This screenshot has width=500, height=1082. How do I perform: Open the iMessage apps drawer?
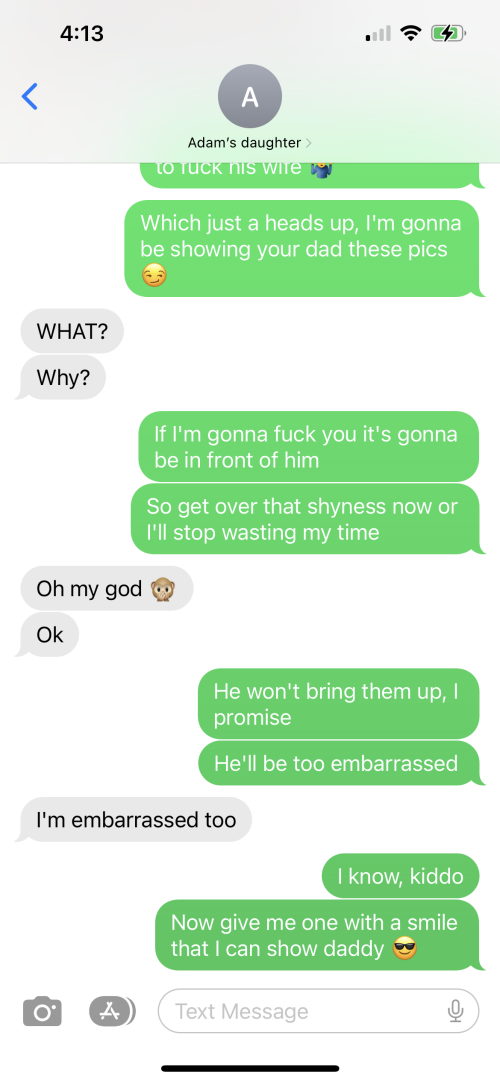tap(112, 1012)
